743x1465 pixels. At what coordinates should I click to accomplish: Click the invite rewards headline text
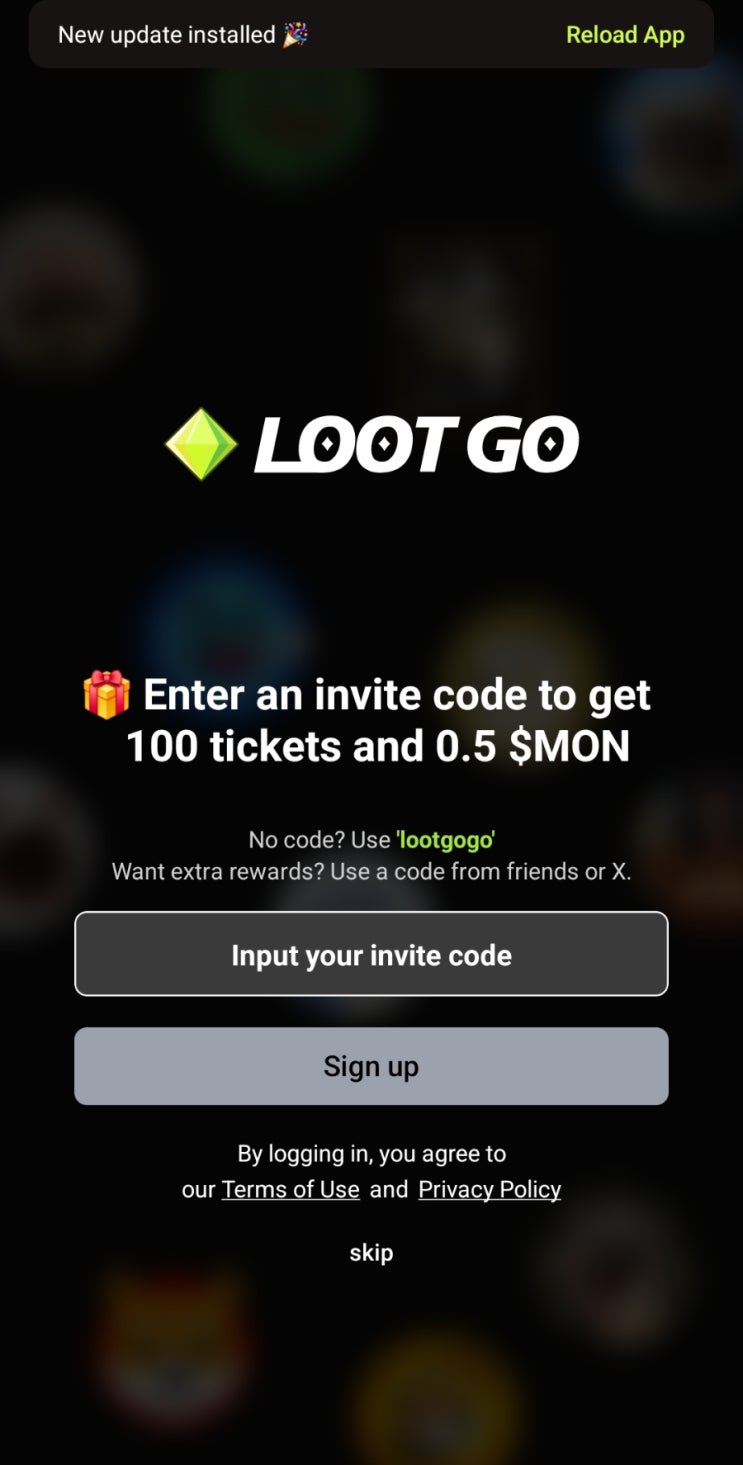[x=371, y=720]
